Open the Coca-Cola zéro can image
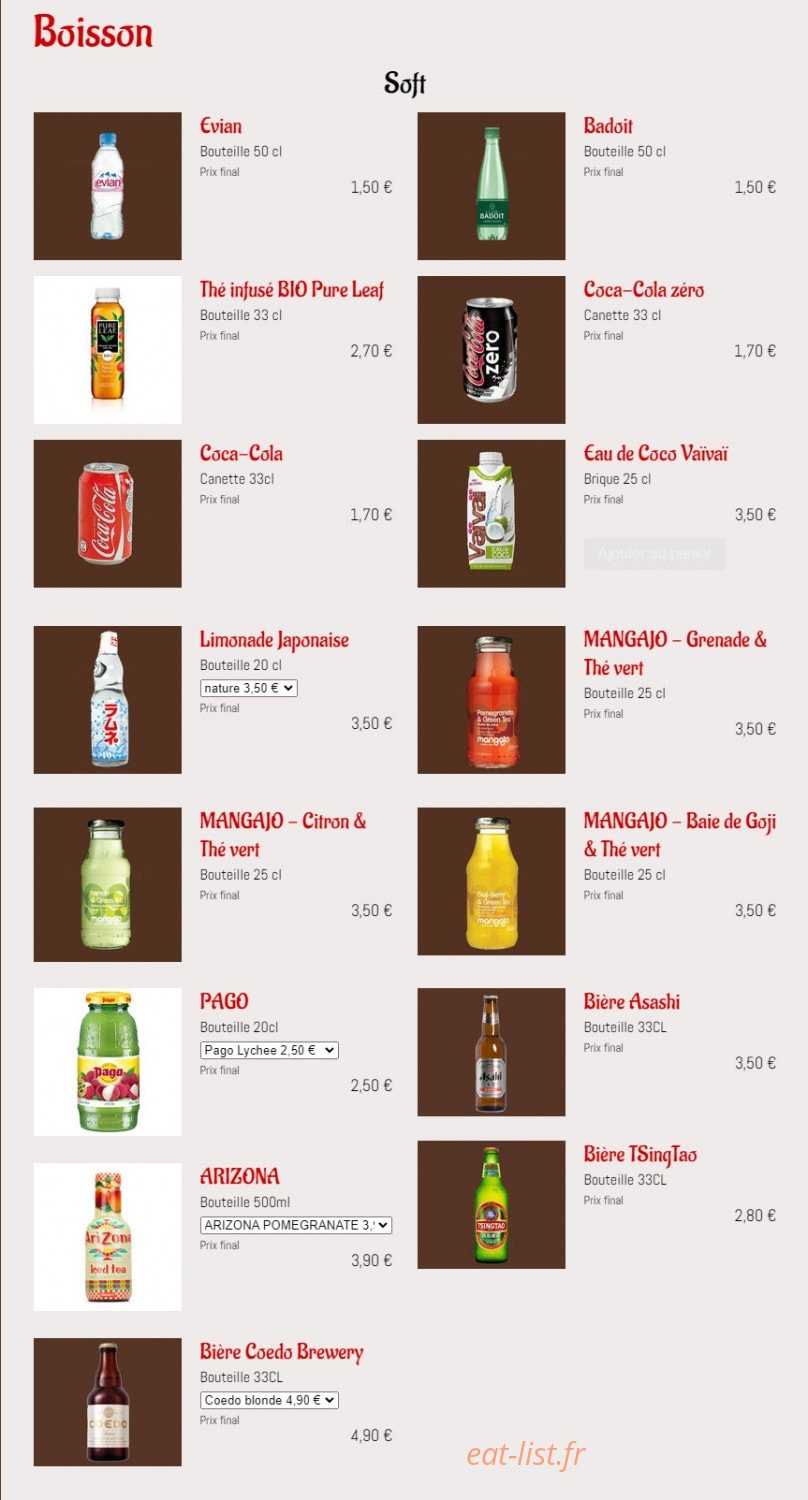The width and height of the screenshot is (808, 1500). (491, 350)
